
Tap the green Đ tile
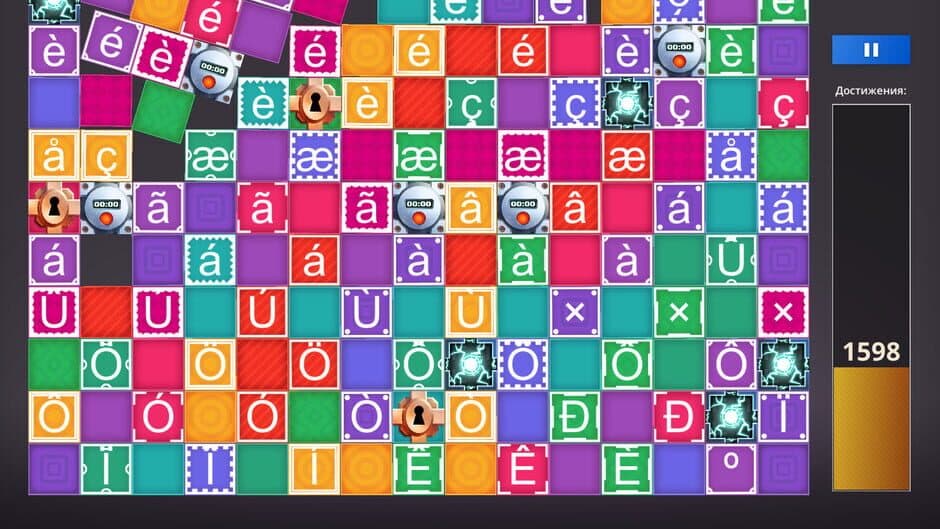click(x=574, y=417)
